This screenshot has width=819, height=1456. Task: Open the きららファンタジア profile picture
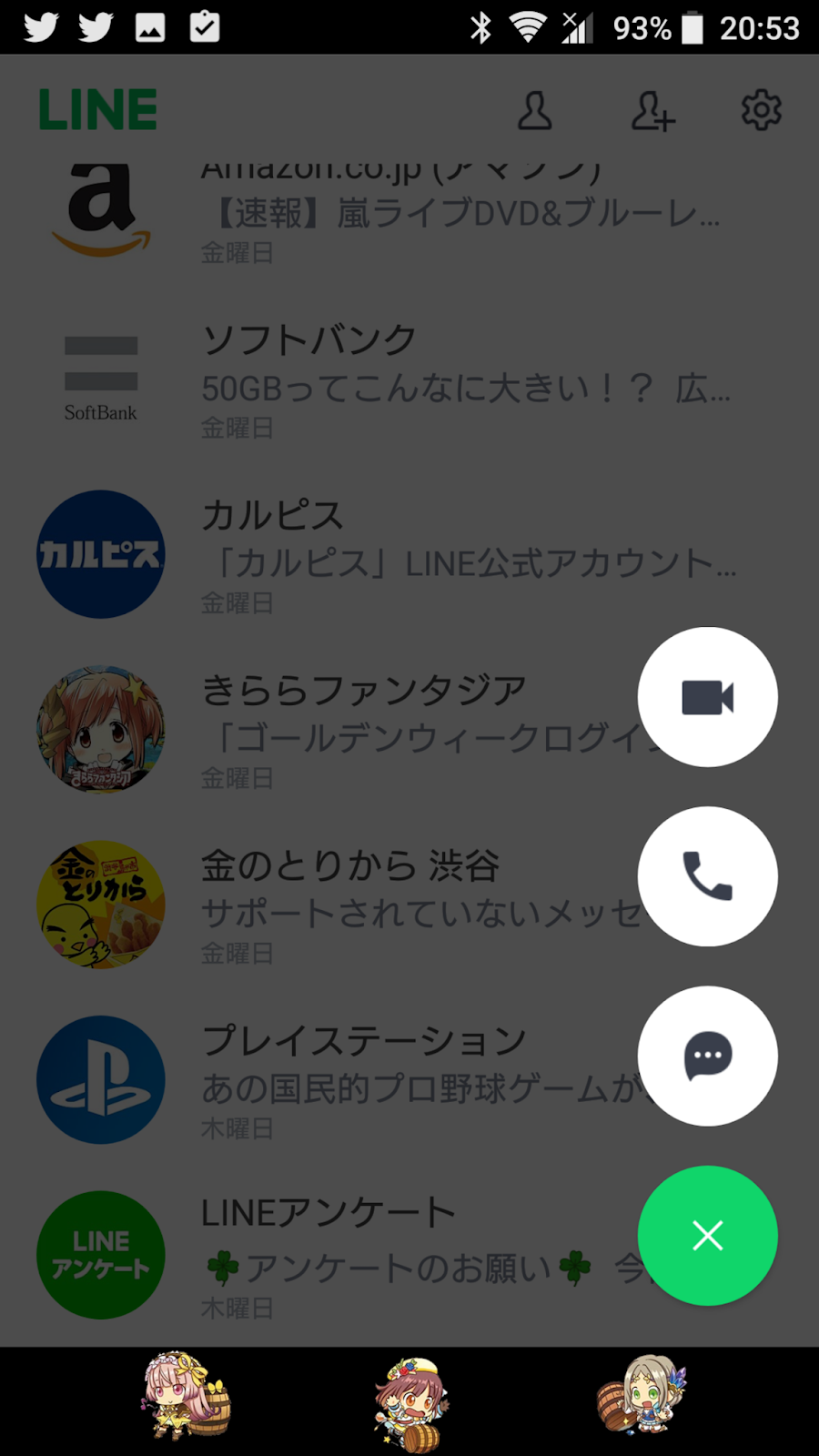coord(100,728)
